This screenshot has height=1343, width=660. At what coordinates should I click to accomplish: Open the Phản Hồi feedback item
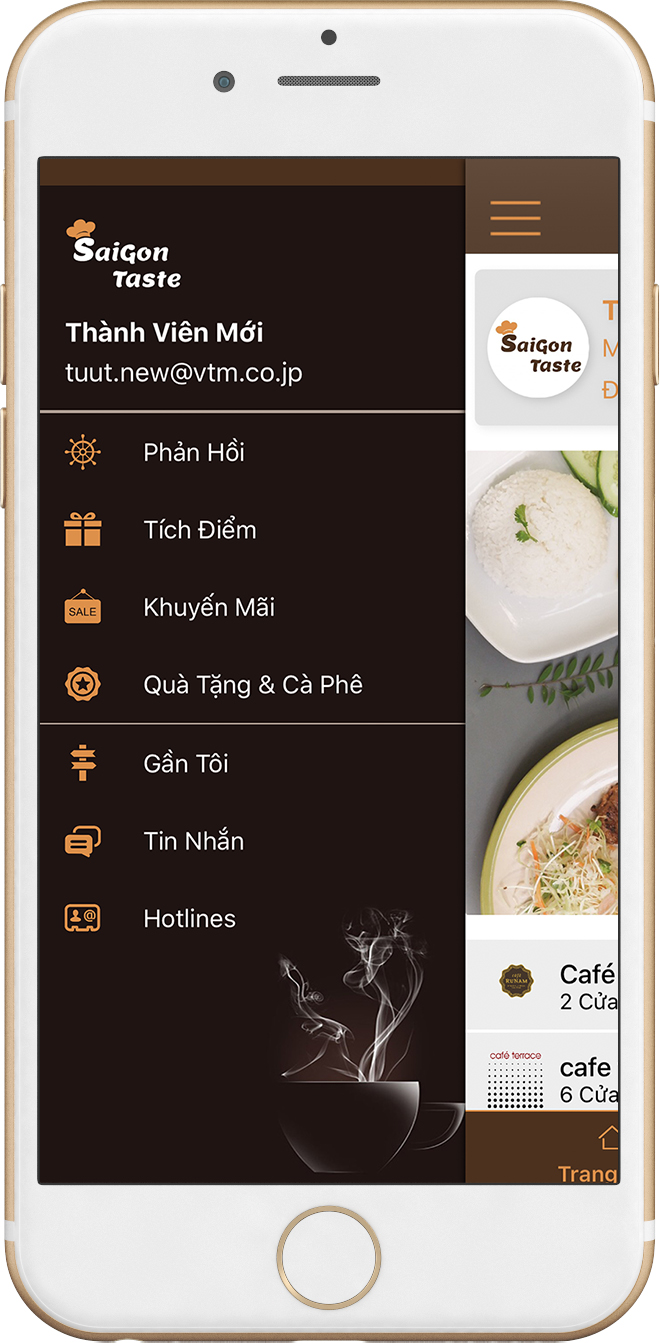(252, 452)
